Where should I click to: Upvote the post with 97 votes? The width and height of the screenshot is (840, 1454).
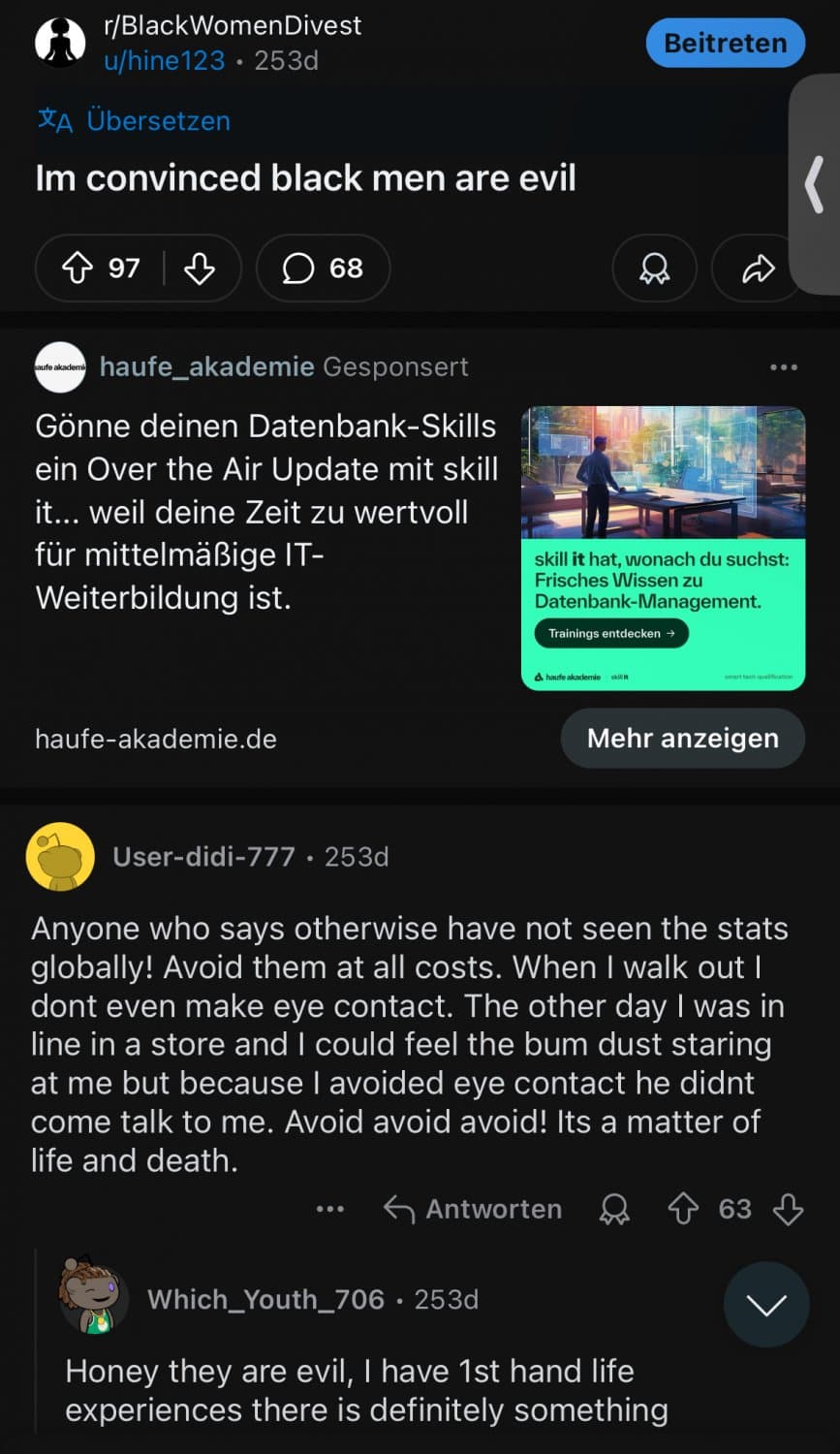(78, 268)
